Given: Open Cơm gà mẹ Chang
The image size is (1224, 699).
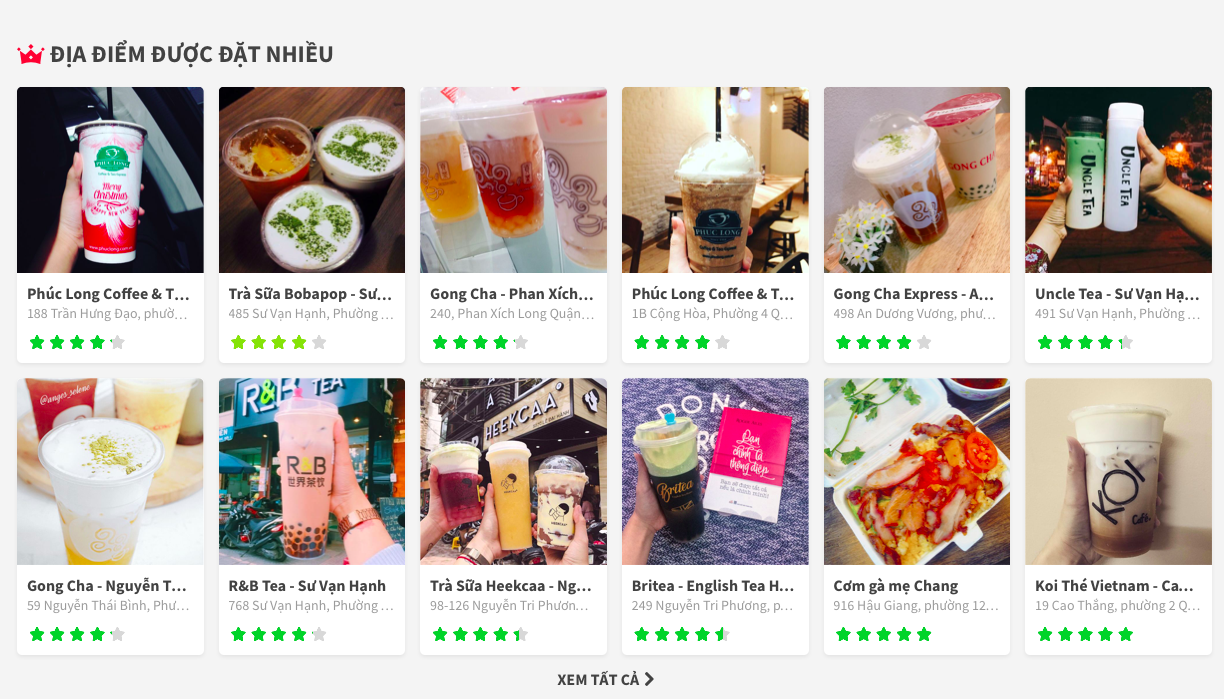Looking at the screenshot, I should [x=896, y=586].
